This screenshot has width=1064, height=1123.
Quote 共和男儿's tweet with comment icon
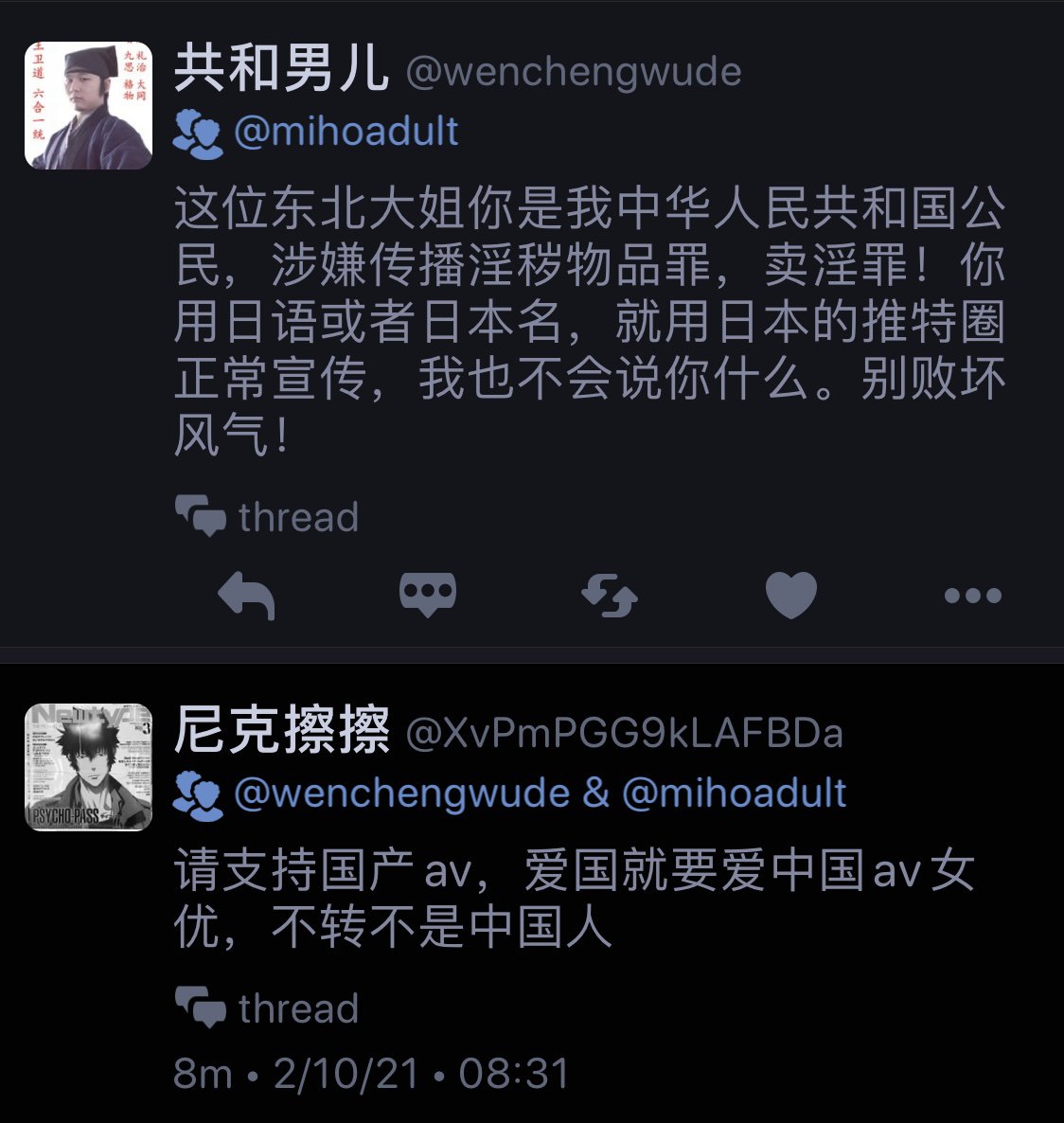[x=428, y=596]
